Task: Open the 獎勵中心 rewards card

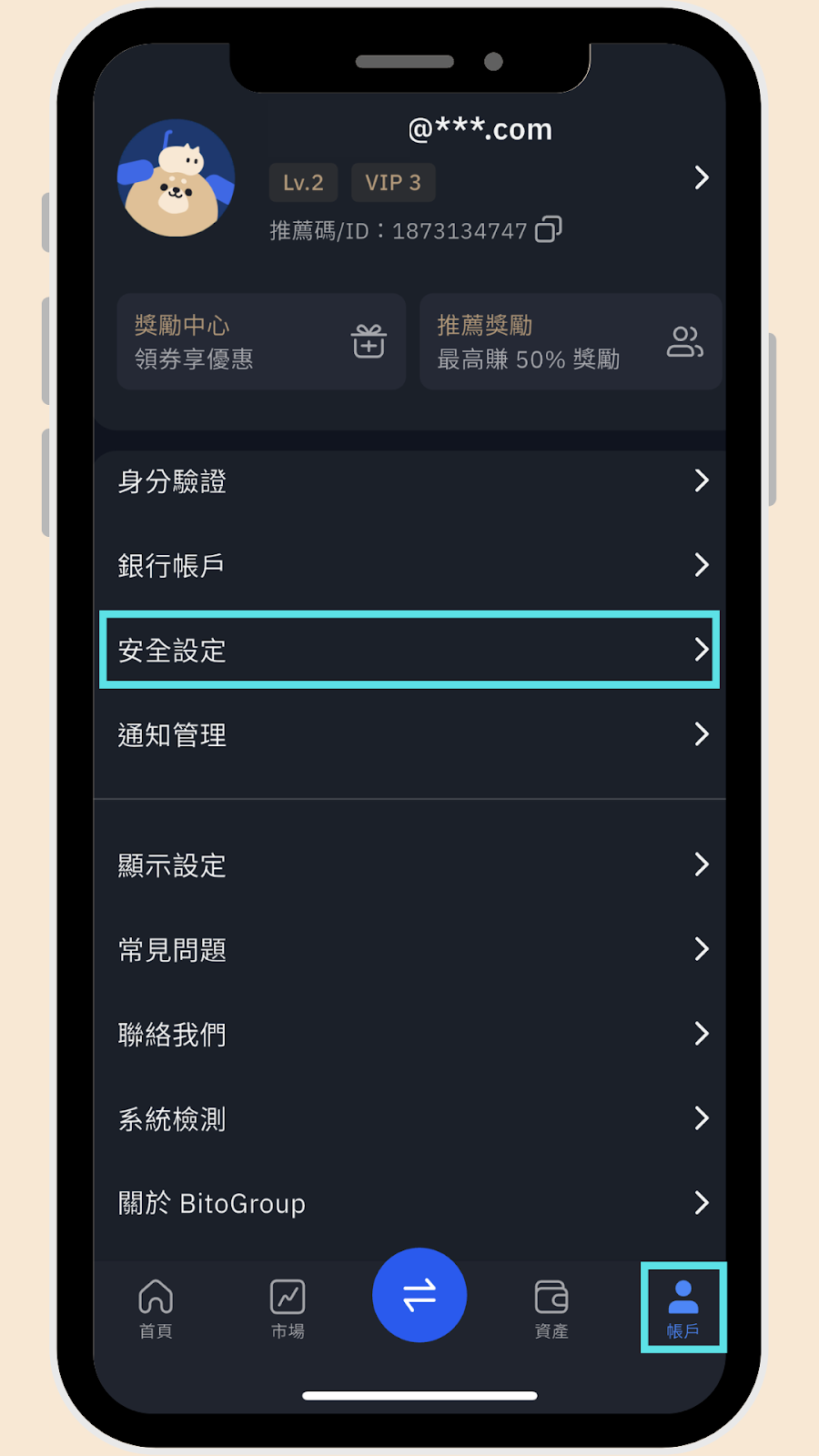Action: [x=261, y=341]
